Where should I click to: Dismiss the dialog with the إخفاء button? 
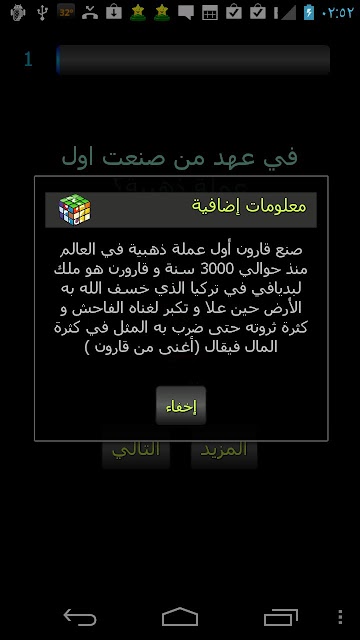181,406
